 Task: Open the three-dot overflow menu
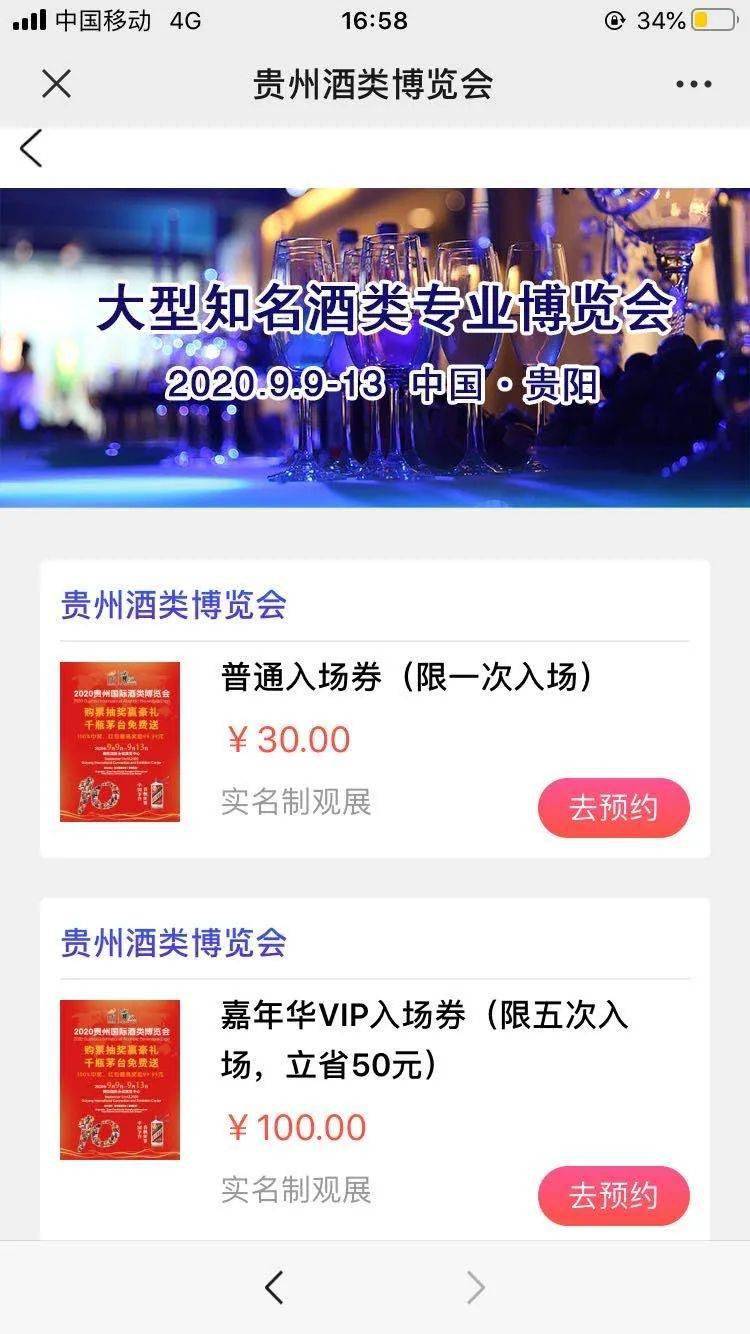[x=693, y=84]
